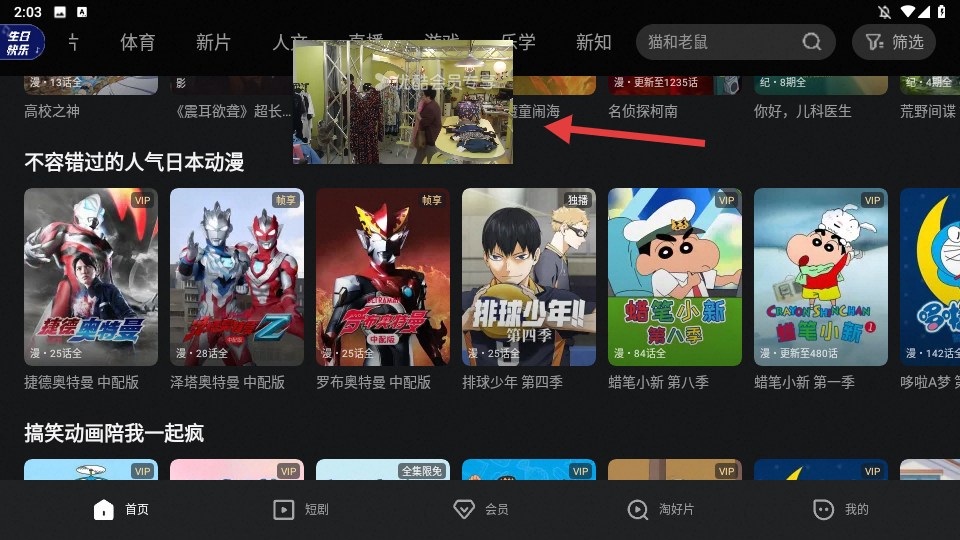Open 排球少年 第四季 card
Viewport: 960px width, 540px height.
529,277
